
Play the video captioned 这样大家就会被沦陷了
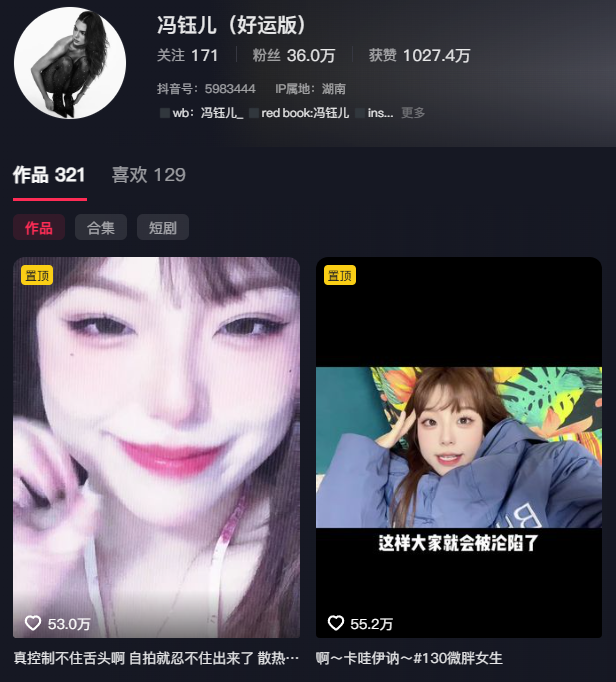tap(459, 447)
